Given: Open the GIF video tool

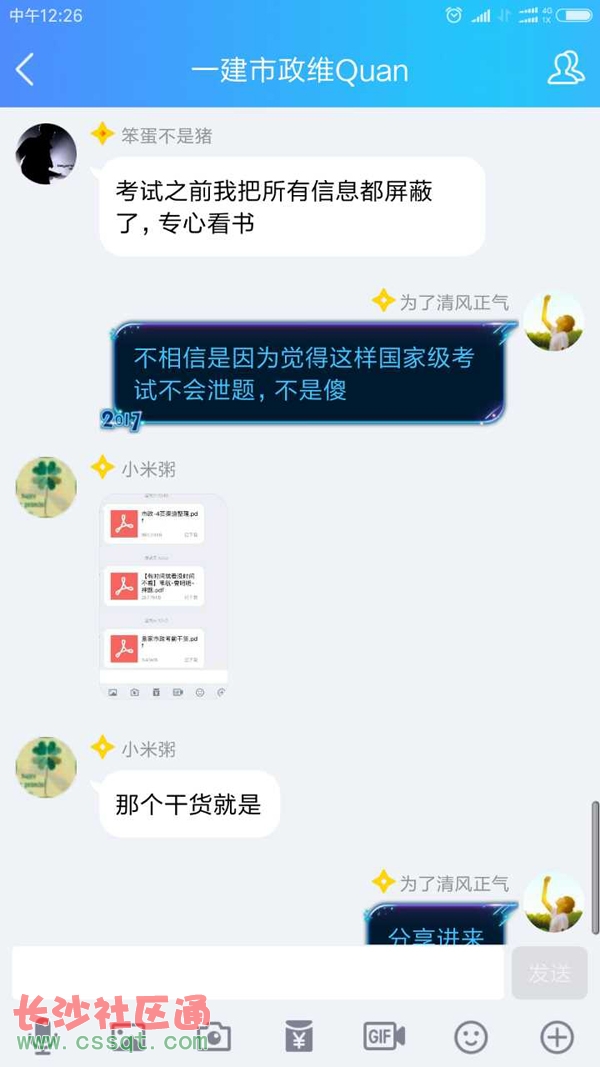Looking at the screenshot, I should [x=383, y=1036].
